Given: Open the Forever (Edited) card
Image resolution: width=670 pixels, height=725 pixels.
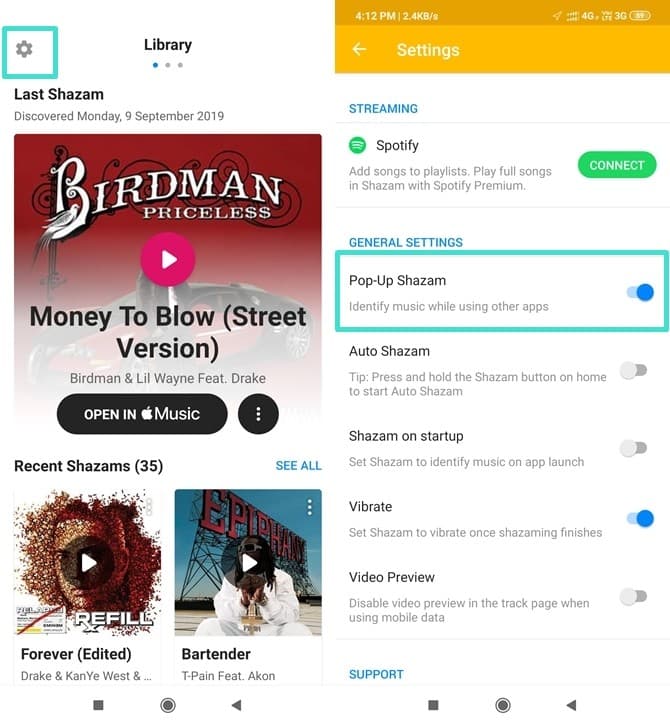Looking at the screenshot, I should pyautogui.click(x=88, y=655).
